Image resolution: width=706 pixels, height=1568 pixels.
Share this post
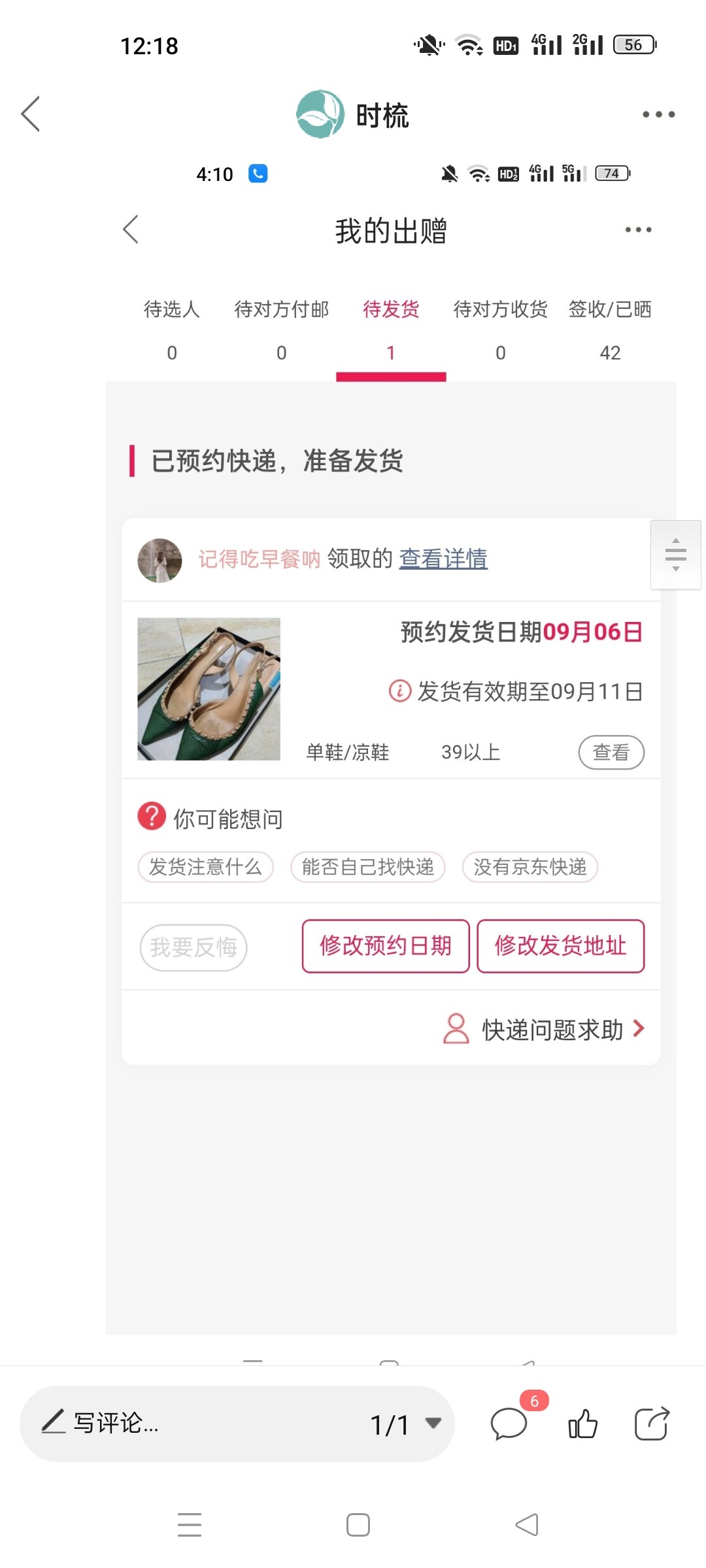click(652, 1424)
